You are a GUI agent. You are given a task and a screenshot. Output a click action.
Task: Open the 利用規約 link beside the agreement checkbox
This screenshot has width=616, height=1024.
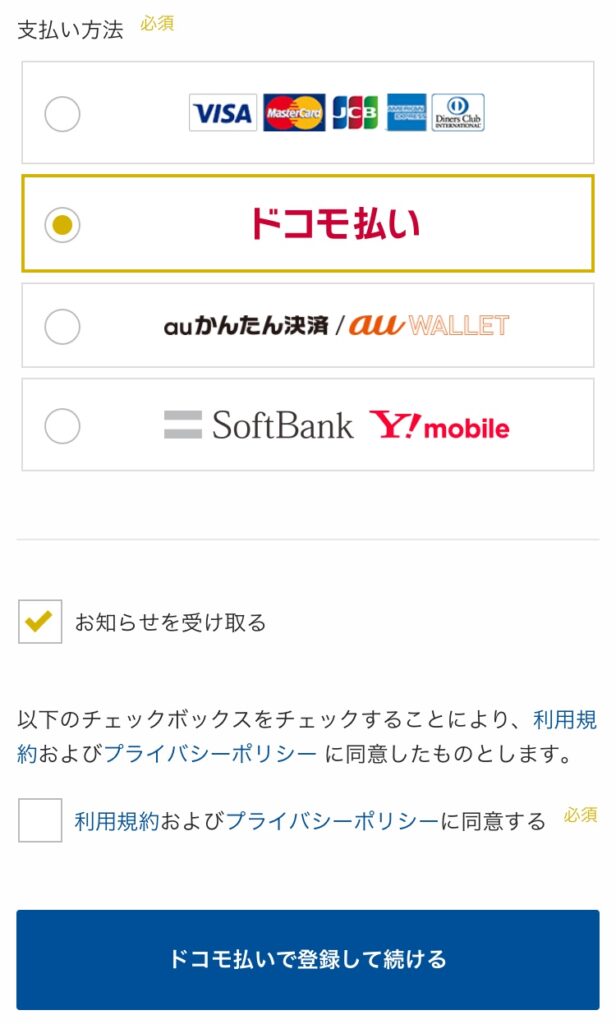(x=117, y=821)
